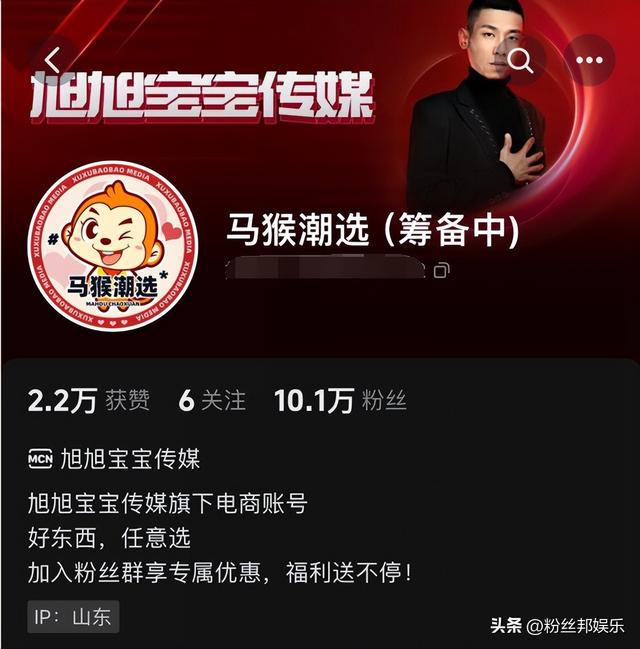This screenshot has width=640, height=649.
Task: Open the 10.1万 粉丝 followers list
Action: (x=340, y=401)
